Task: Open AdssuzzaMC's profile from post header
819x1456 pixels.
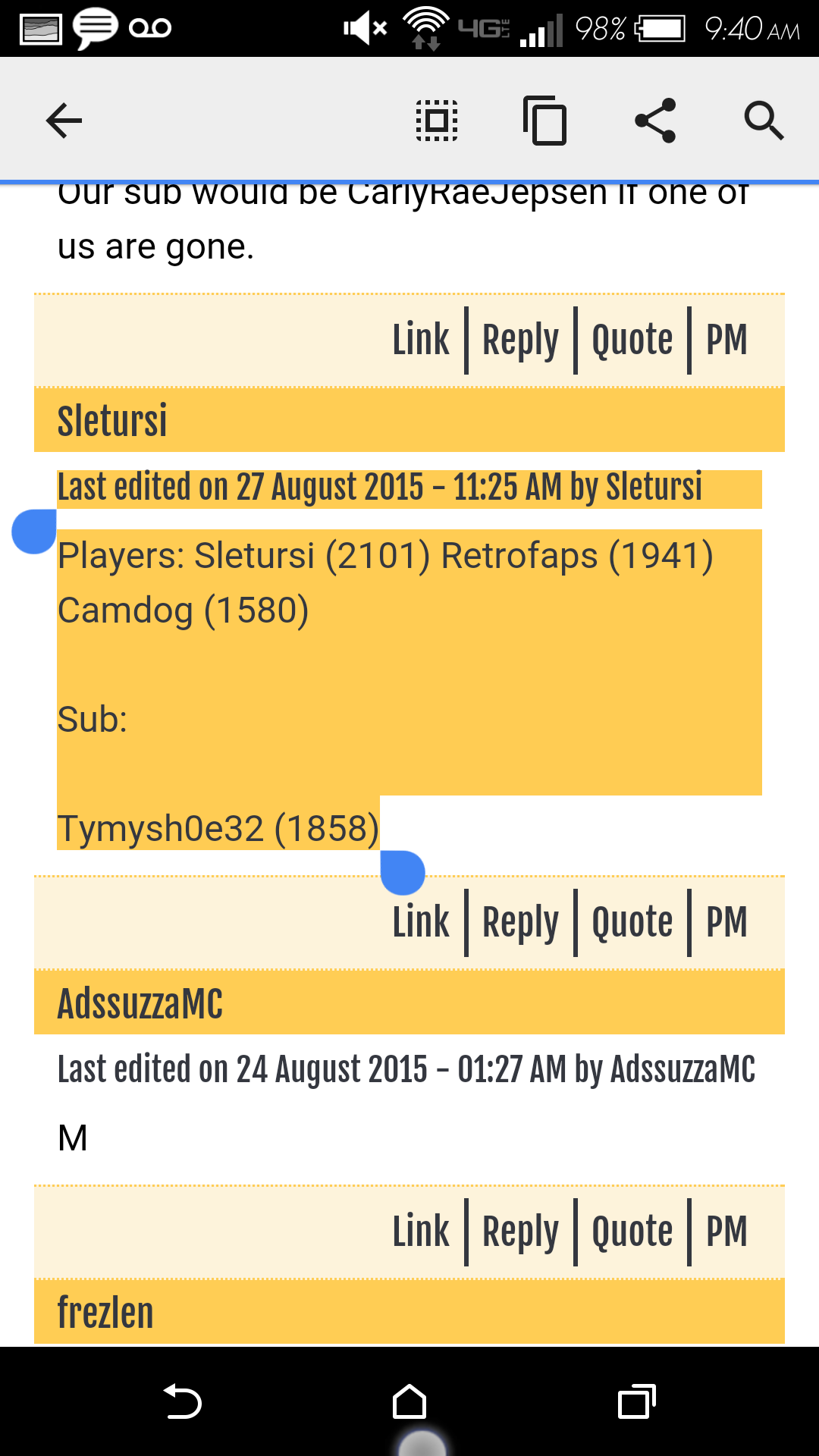Action: pyautogui.click(x=140, y=1003)
